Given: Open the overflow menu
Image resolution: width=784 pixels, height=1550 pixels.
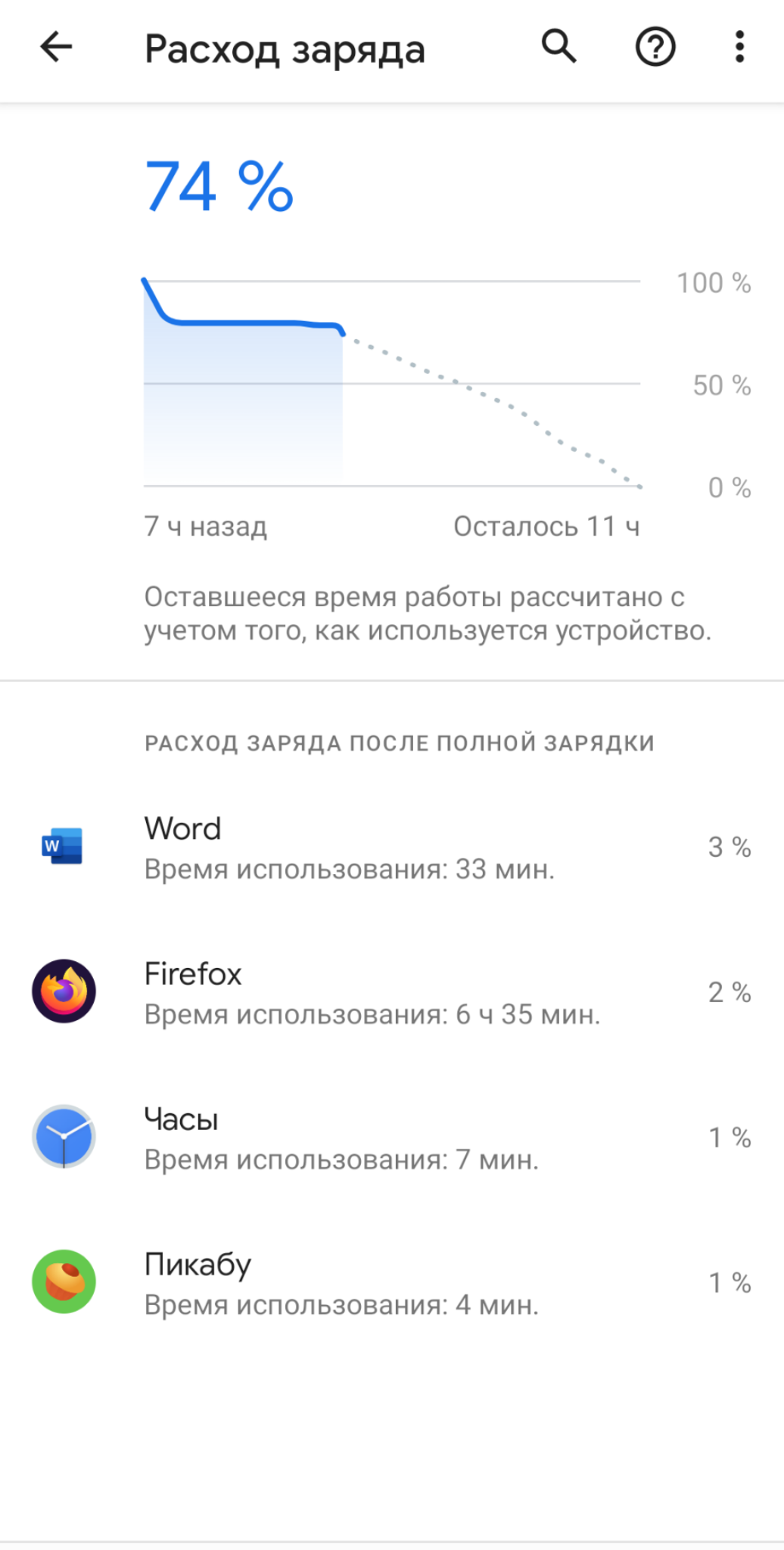Looking at the screenshot, I should click(x=739, y=48).
